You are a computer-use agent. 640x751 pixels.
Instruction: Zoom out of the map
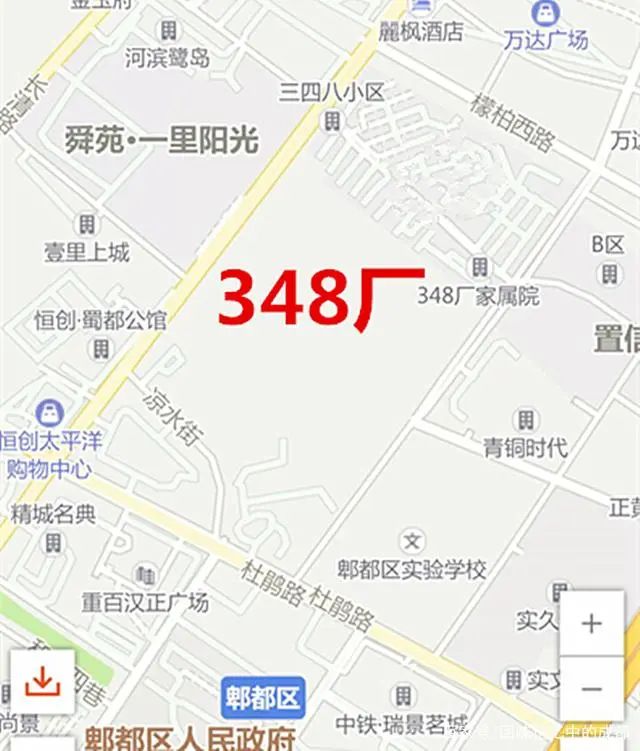591,689
